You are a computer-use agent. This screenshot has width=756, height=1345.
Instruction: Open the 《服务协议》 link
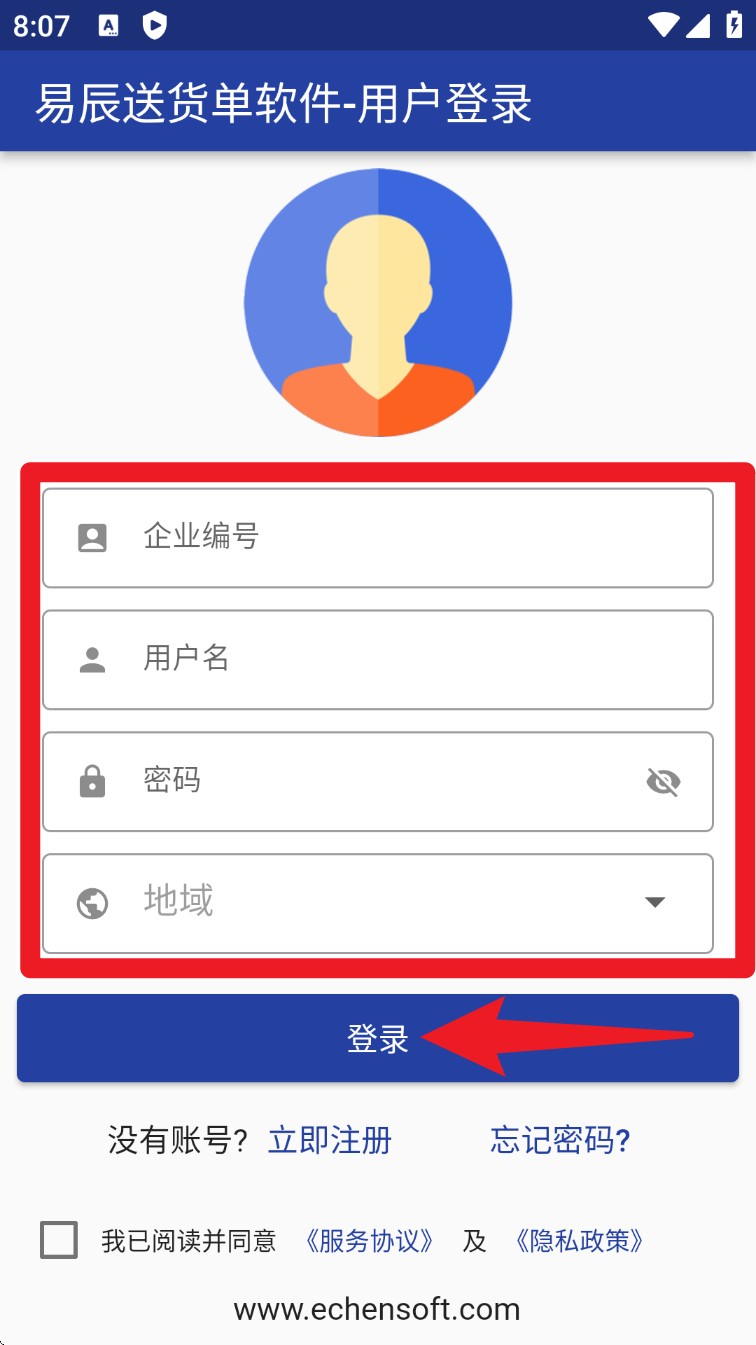click(370, 1241)
